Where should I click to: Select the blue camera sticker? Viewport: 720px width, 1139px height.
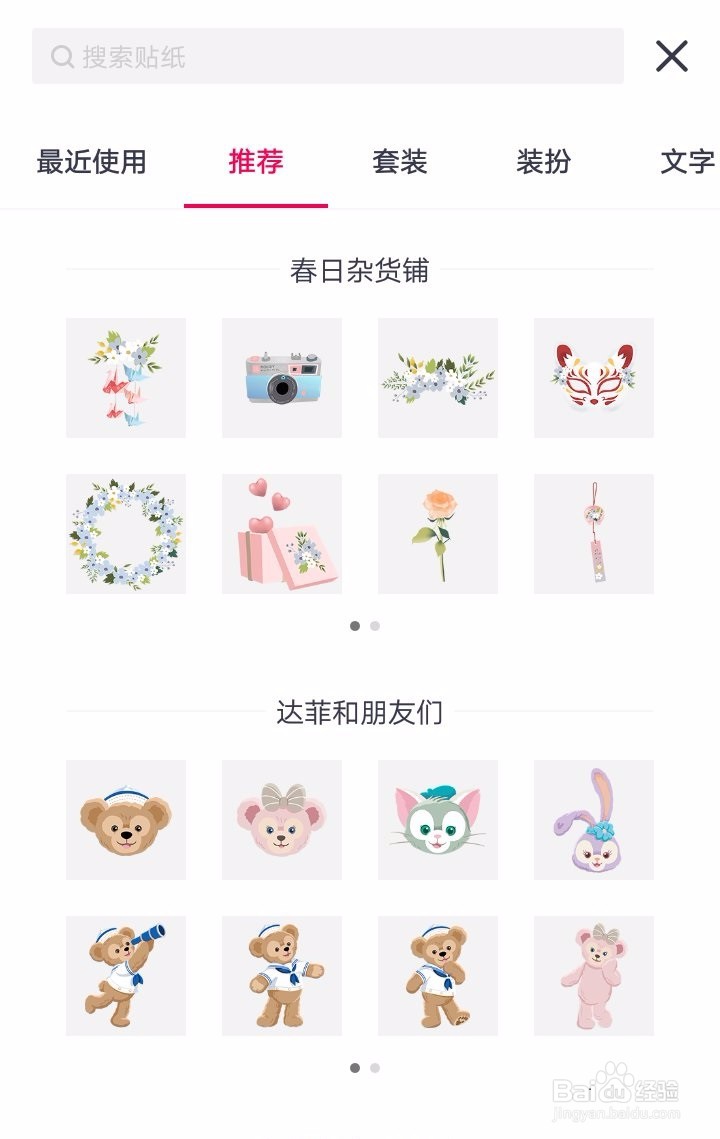tap(281, 379)
